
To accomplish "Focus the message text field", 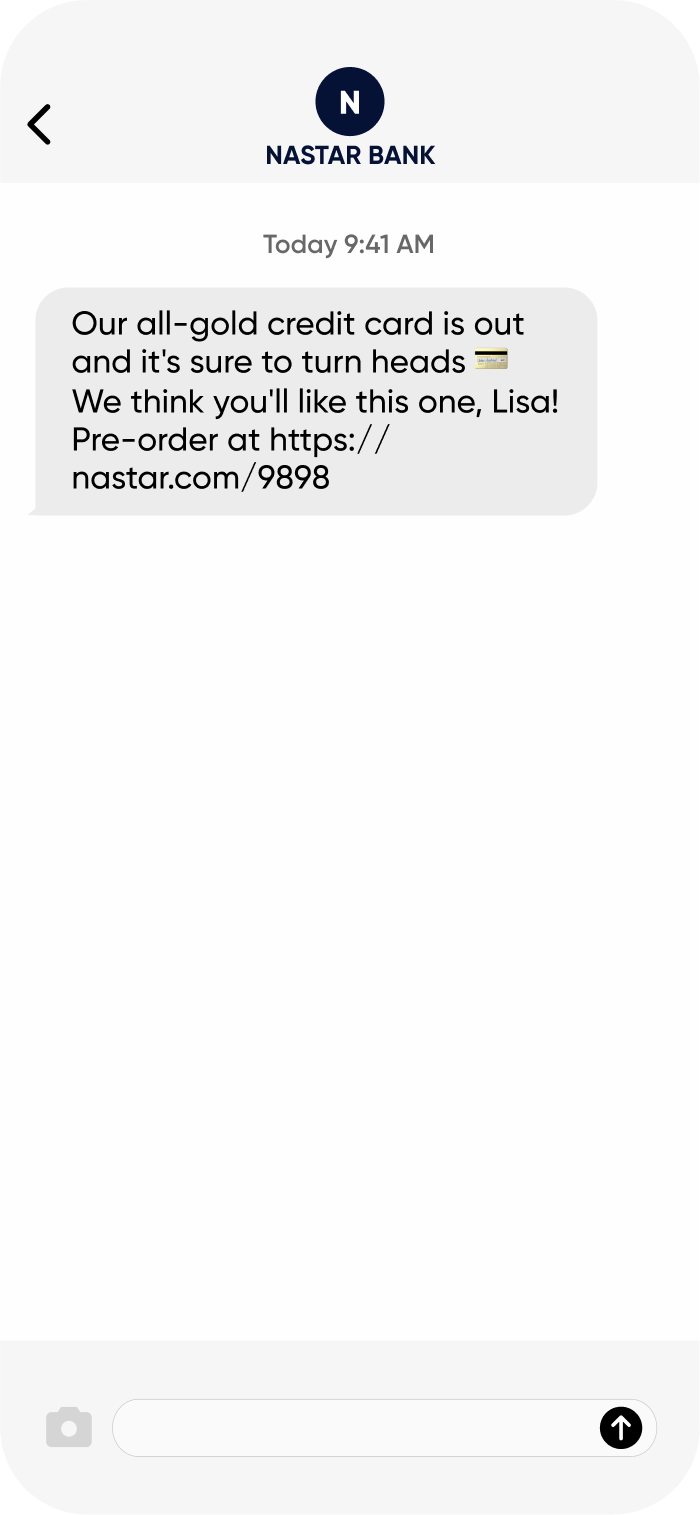I will click(355, 1428).
